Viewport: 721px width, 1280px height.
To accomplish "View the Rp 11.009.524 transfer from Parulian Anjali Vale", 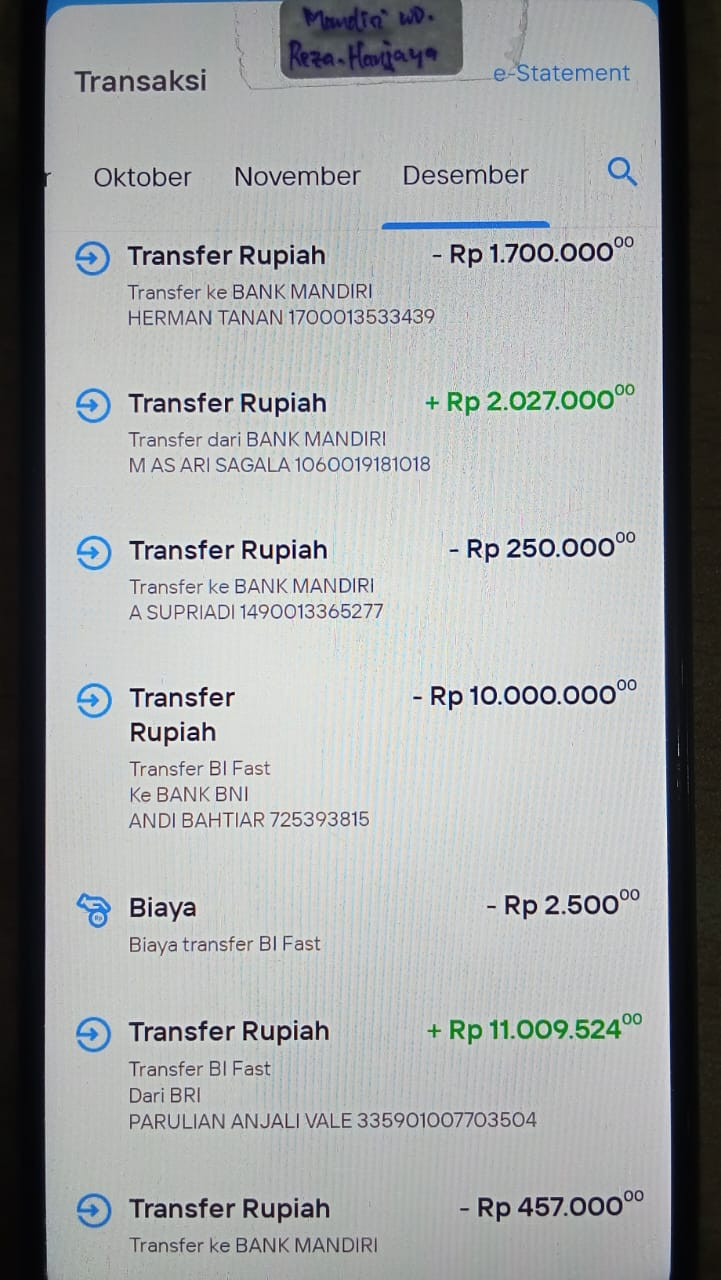I will [x=355, y=1072].
